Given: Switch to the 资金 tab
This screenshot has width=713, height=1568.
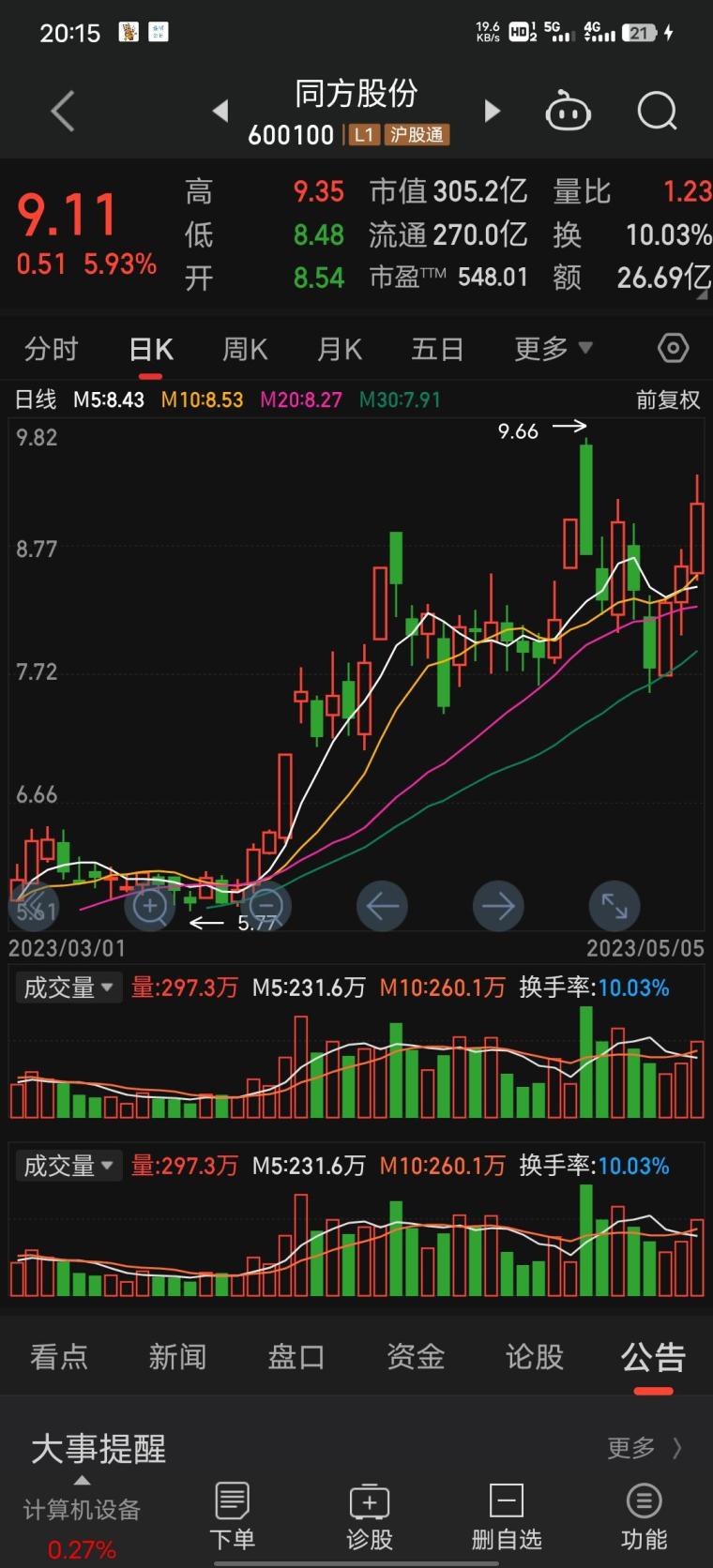Looking at the screenshot, I should pos(416,1356).
